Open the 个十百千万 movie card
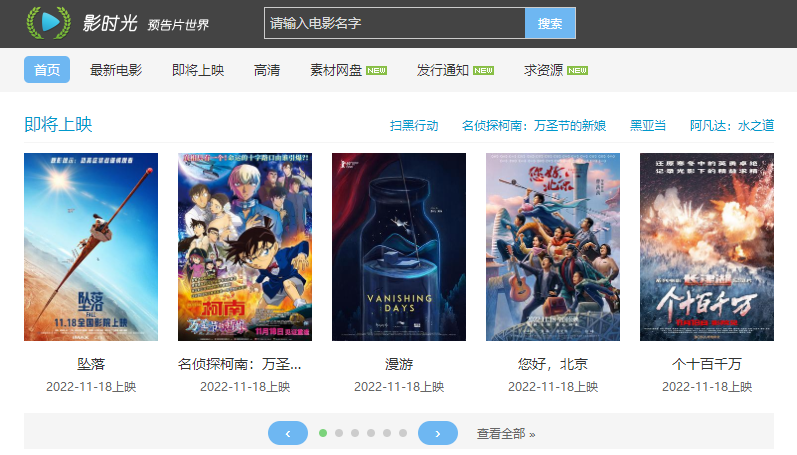This screenshot has height=455, width=797. [707, 247]
